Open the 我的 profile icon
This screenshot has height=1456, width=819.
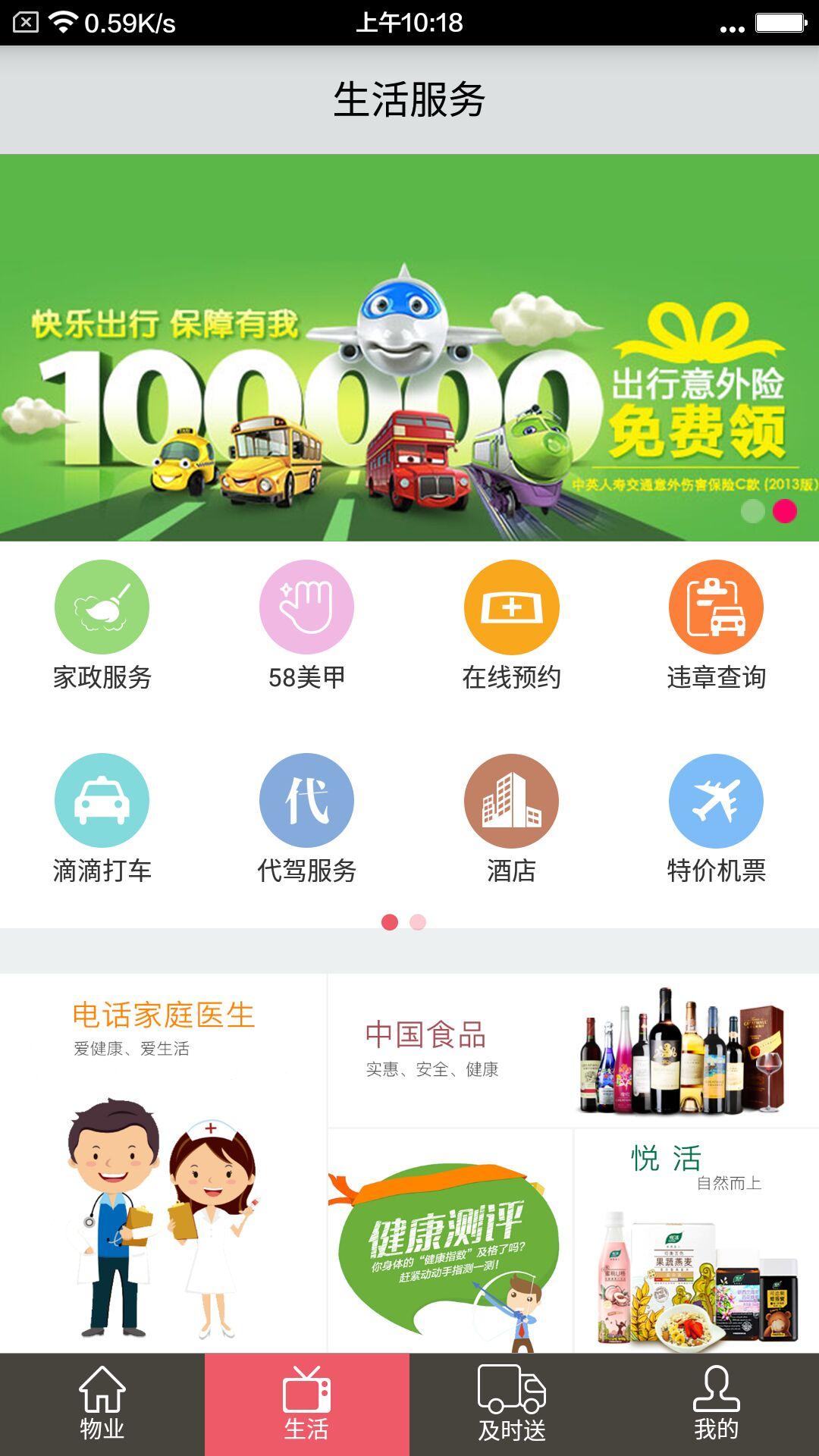[x=716, y=1403]
